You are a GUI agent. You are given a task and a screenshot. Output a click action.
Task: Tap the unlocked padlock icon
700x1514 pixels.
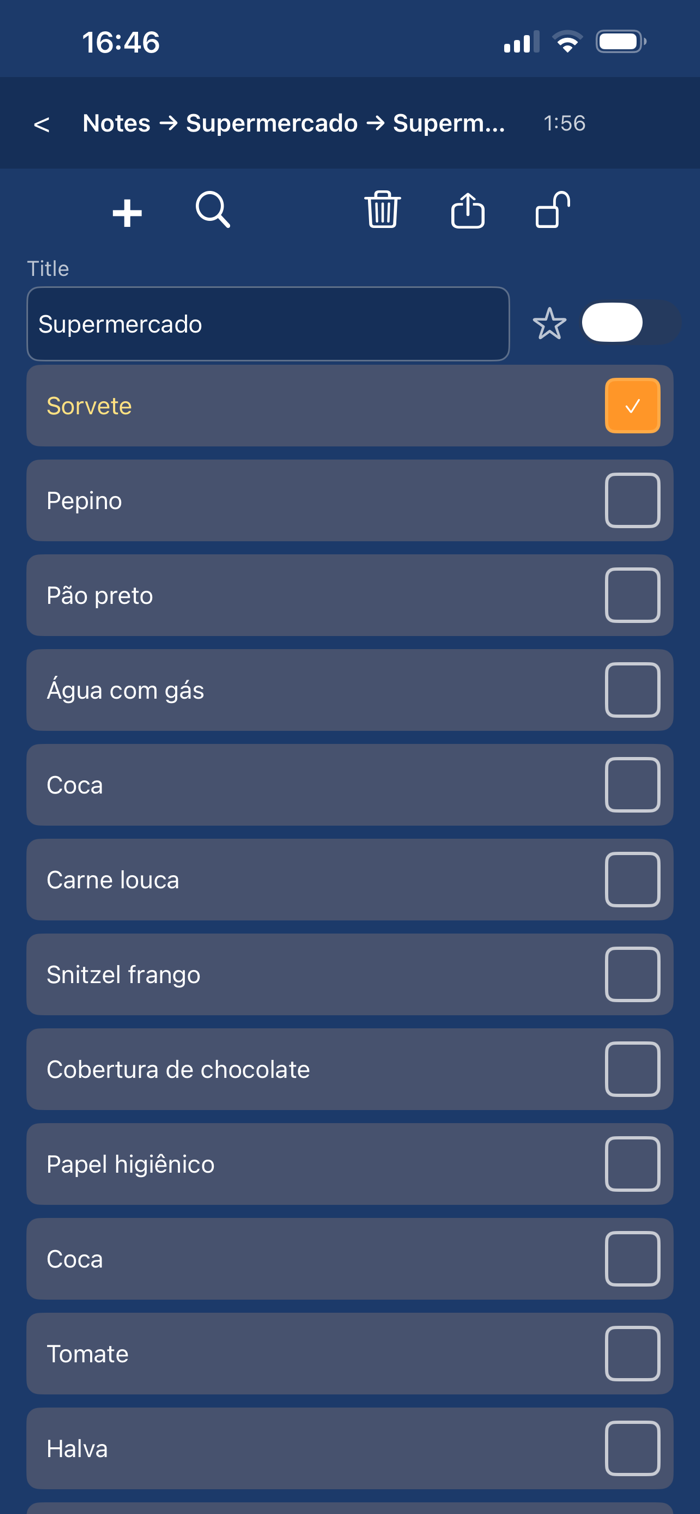[x=552, y=211]
